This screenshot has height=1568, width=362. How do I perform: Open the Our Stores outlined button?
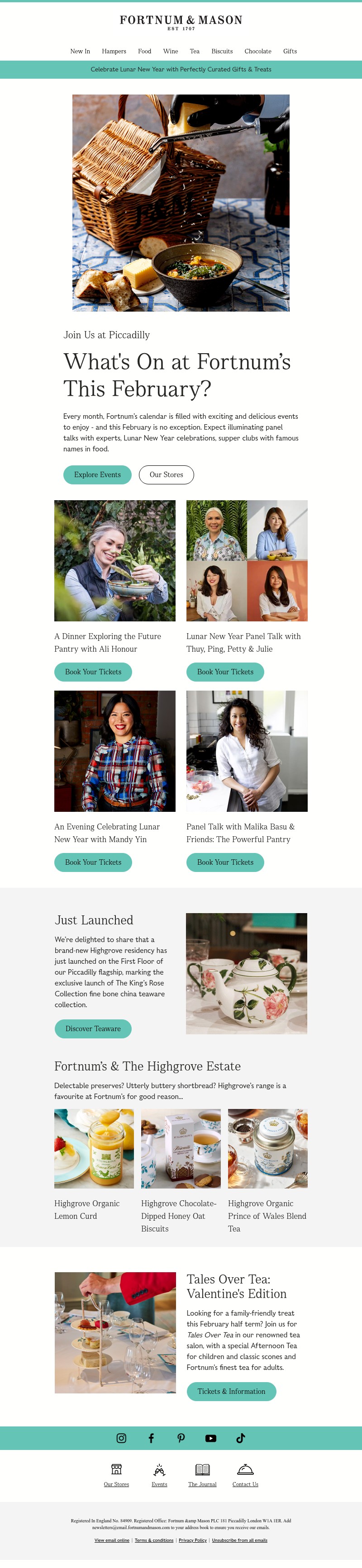(167, 475)
